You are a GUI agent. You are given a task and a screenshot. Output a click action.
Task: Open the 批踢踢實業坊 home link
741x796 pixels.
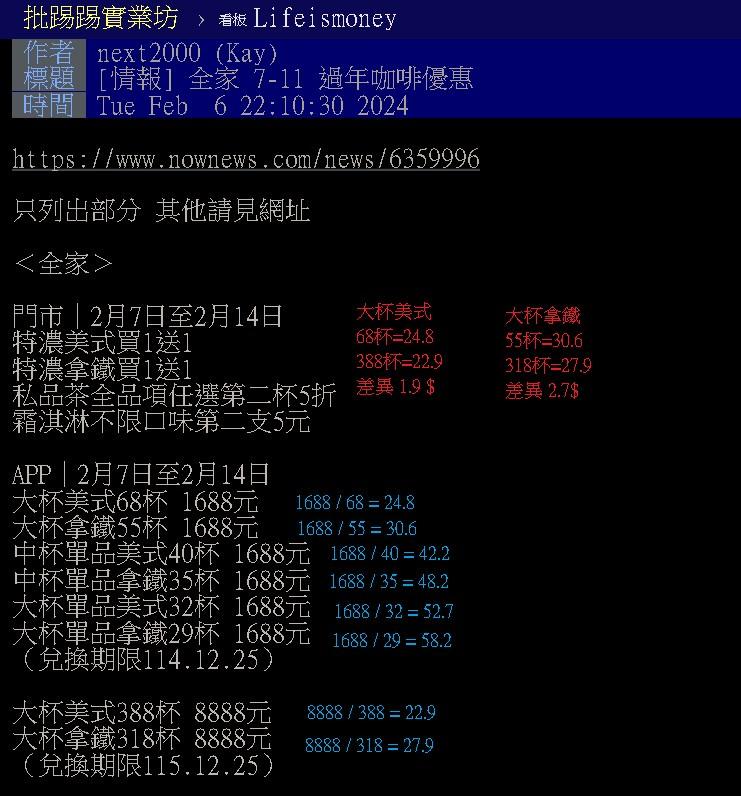point(100,18)
